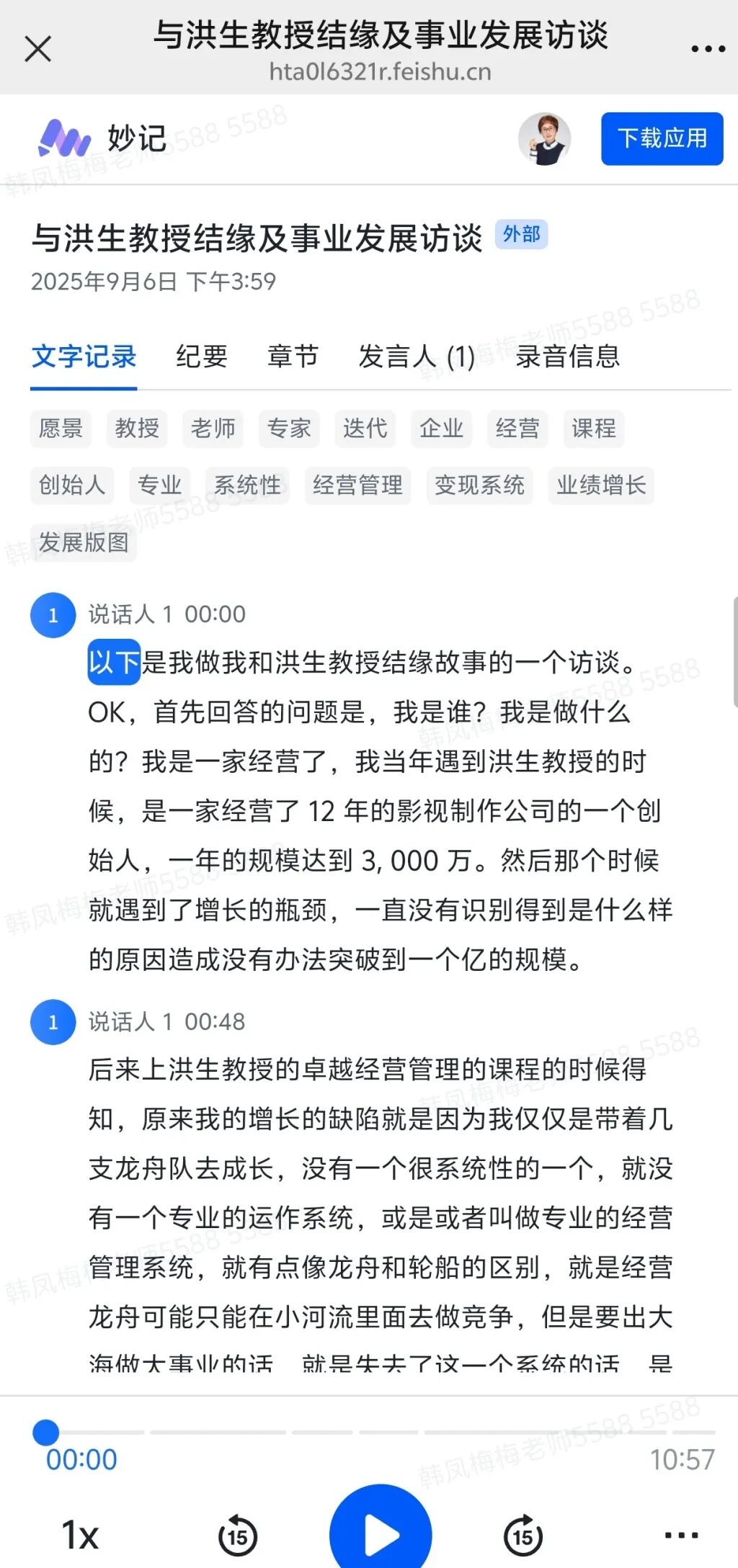Select the 经营管理 keyword tag

point(358,485)
